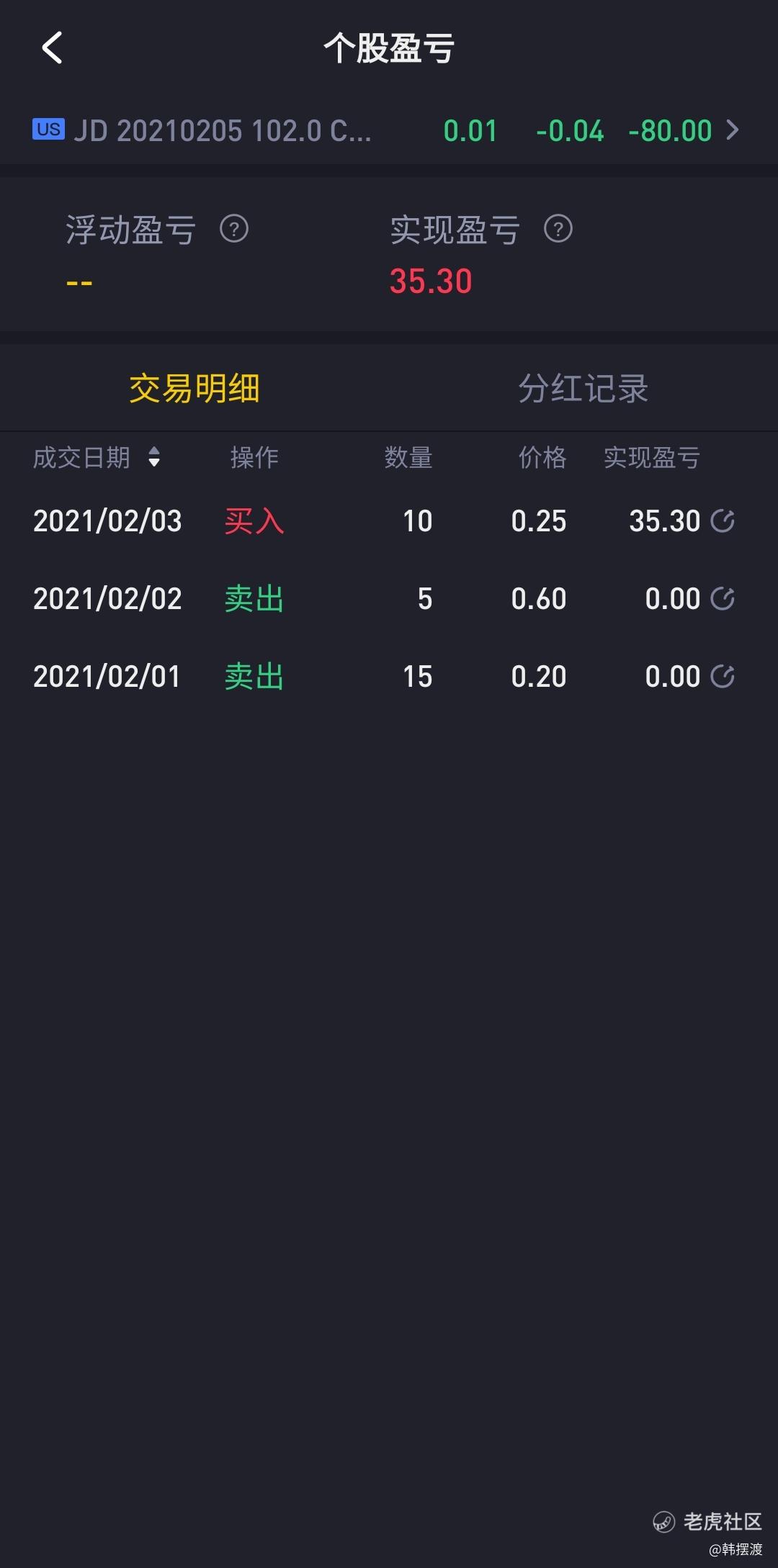Screen dimensions: 778x1568
Task: Open detail icon for the 2021/02/03 trade
Action: click(723, 521)
